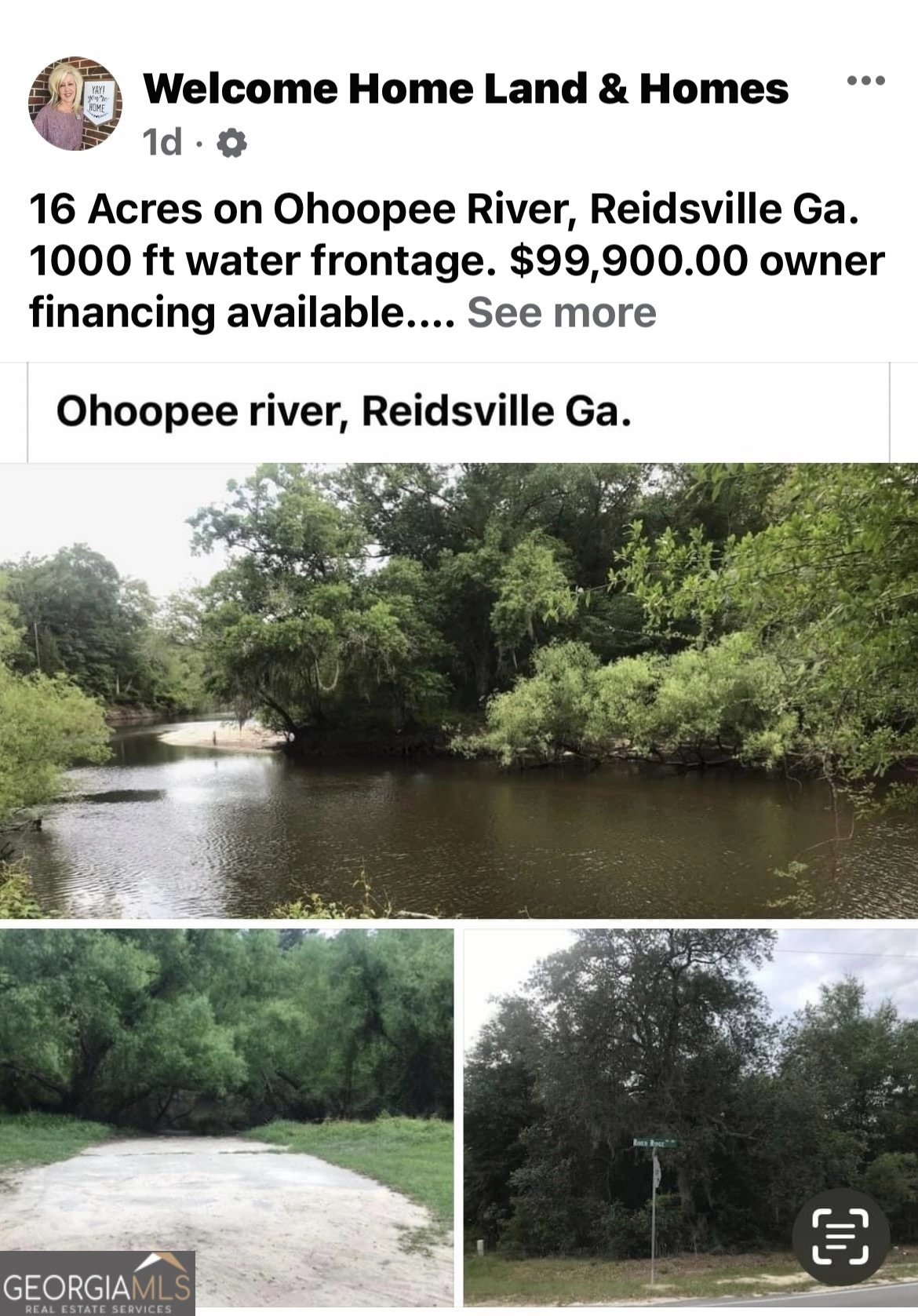The image size is (918, 1316).
Task: Click the 16 Acres listing headline text
Action: tap(314, 207)
